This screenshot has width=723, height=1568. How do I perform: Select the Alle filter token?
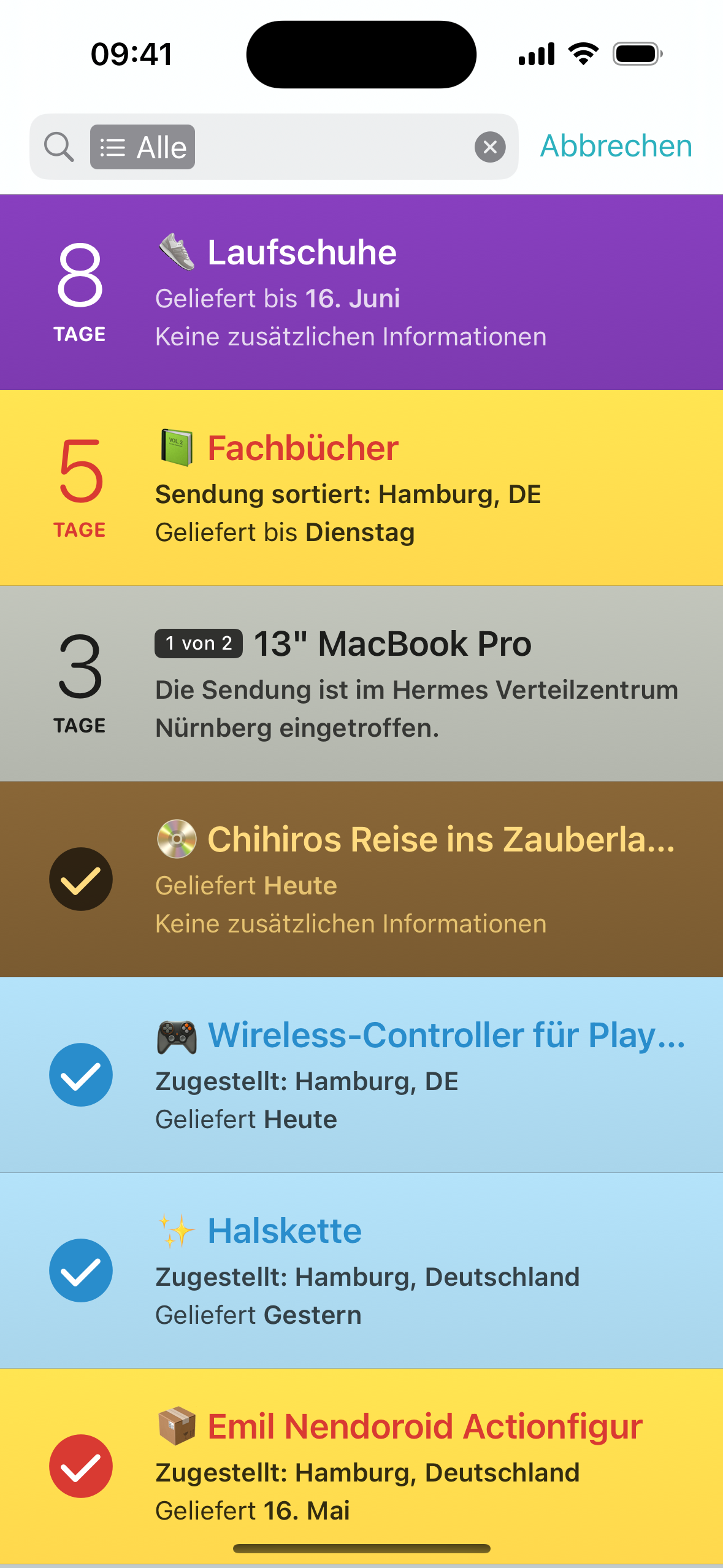pyautogui.click(x=142, y=147)
